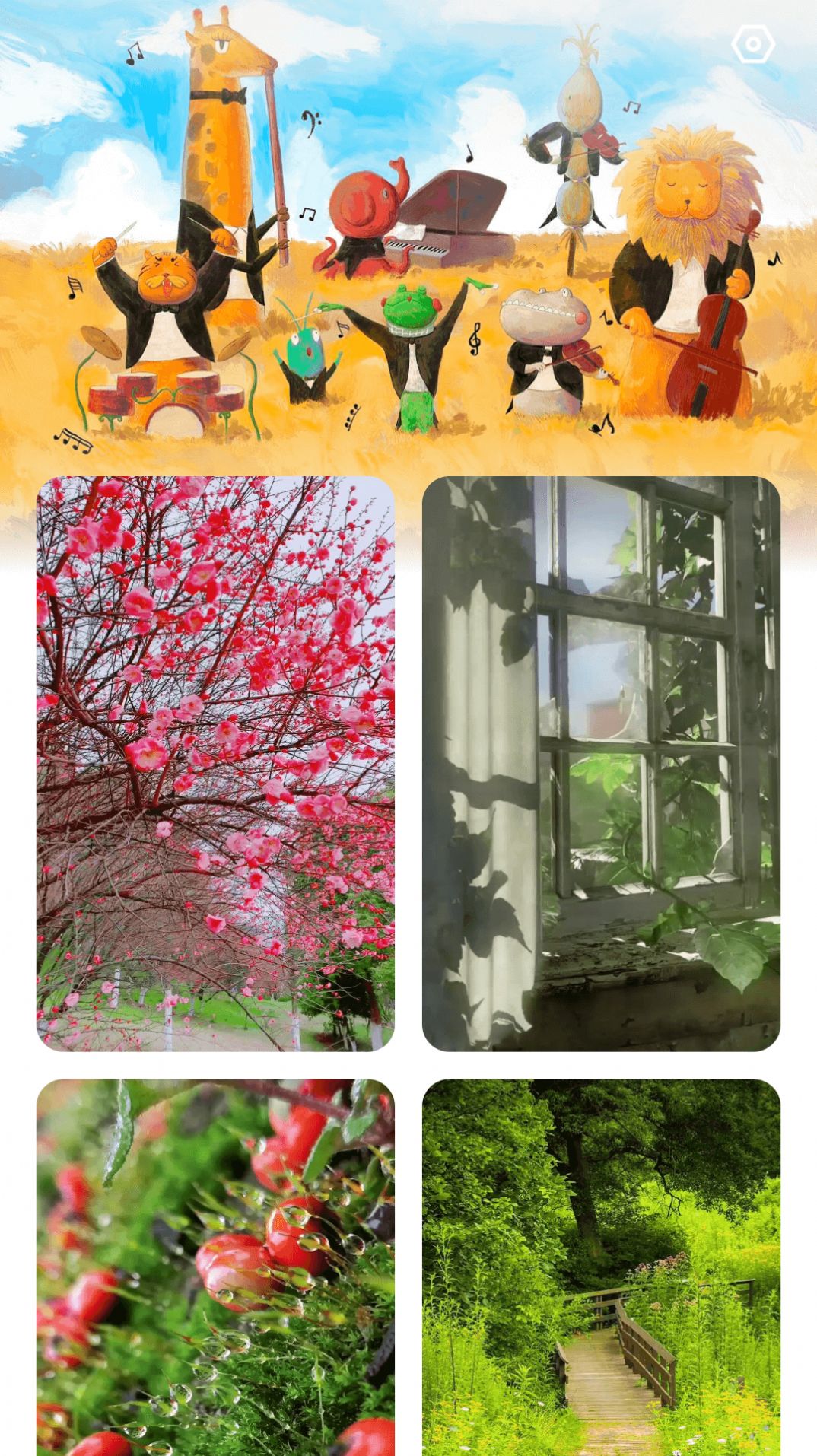Open the pink blossom tree wallpaper

(x=215, y=763)
